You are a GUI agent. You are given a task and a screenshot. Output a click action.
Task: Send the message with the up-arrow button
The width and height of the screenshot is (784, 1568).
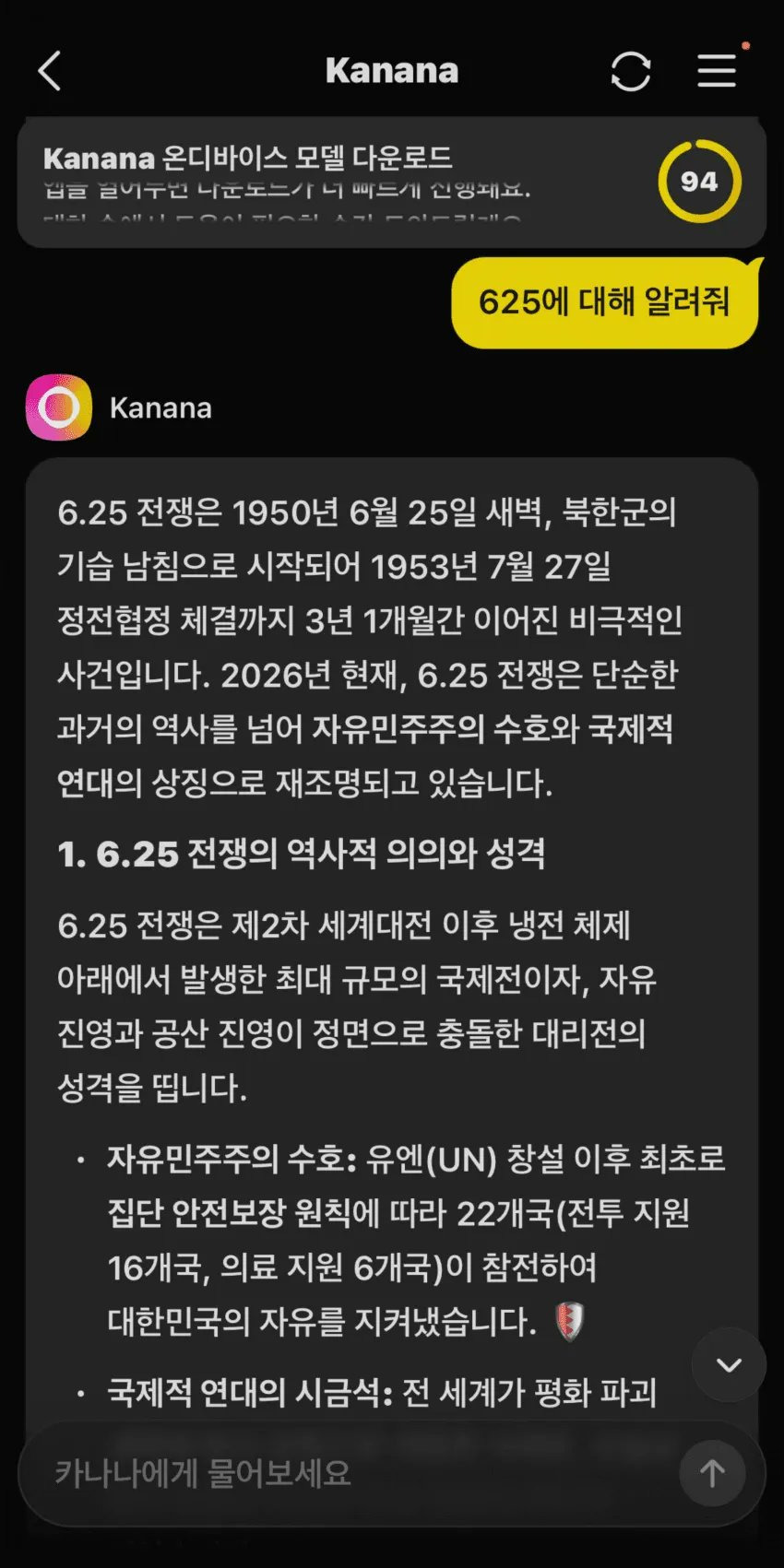point(712,1473)
